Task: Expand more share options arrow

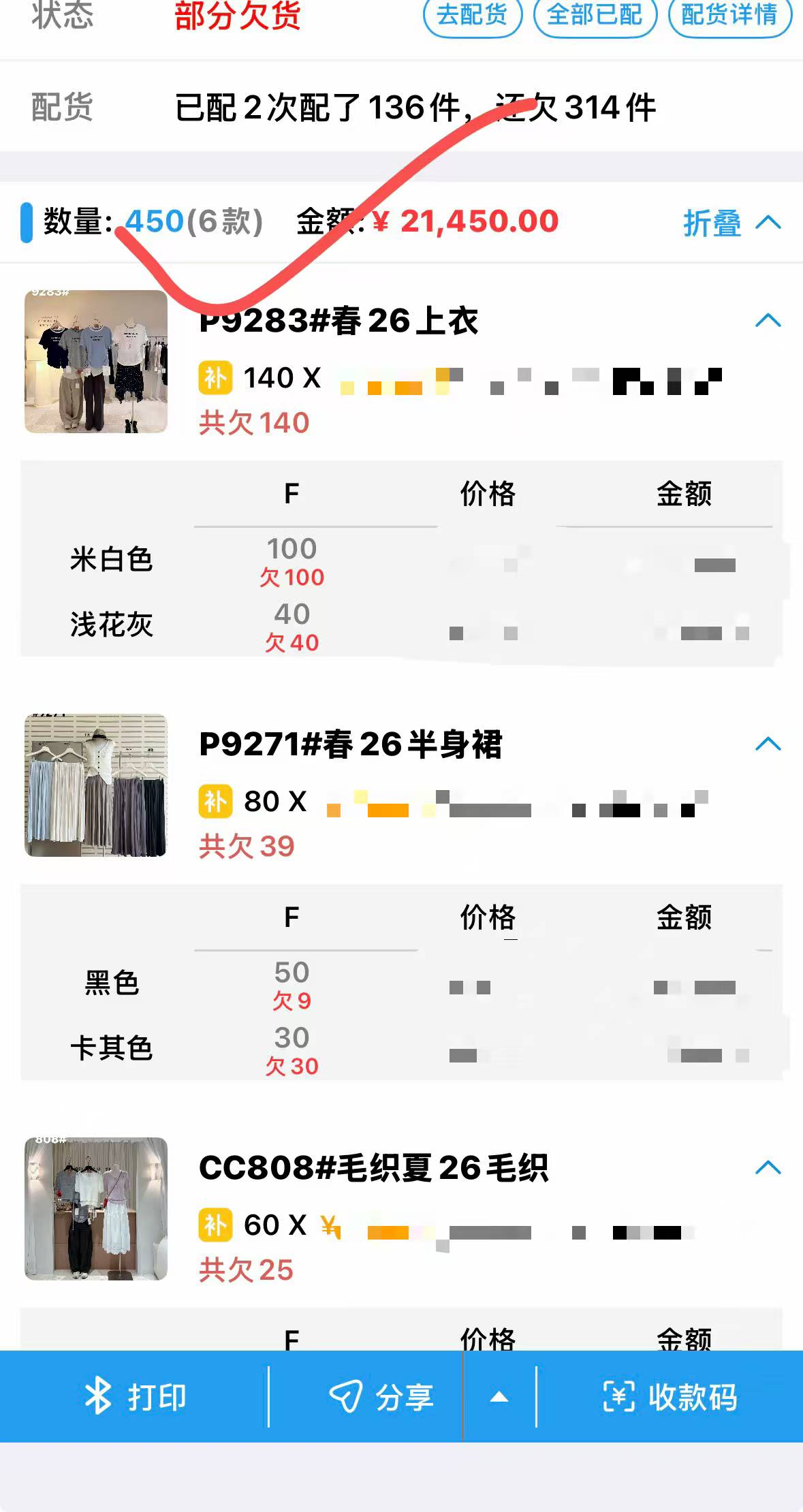Action: 499,1397
